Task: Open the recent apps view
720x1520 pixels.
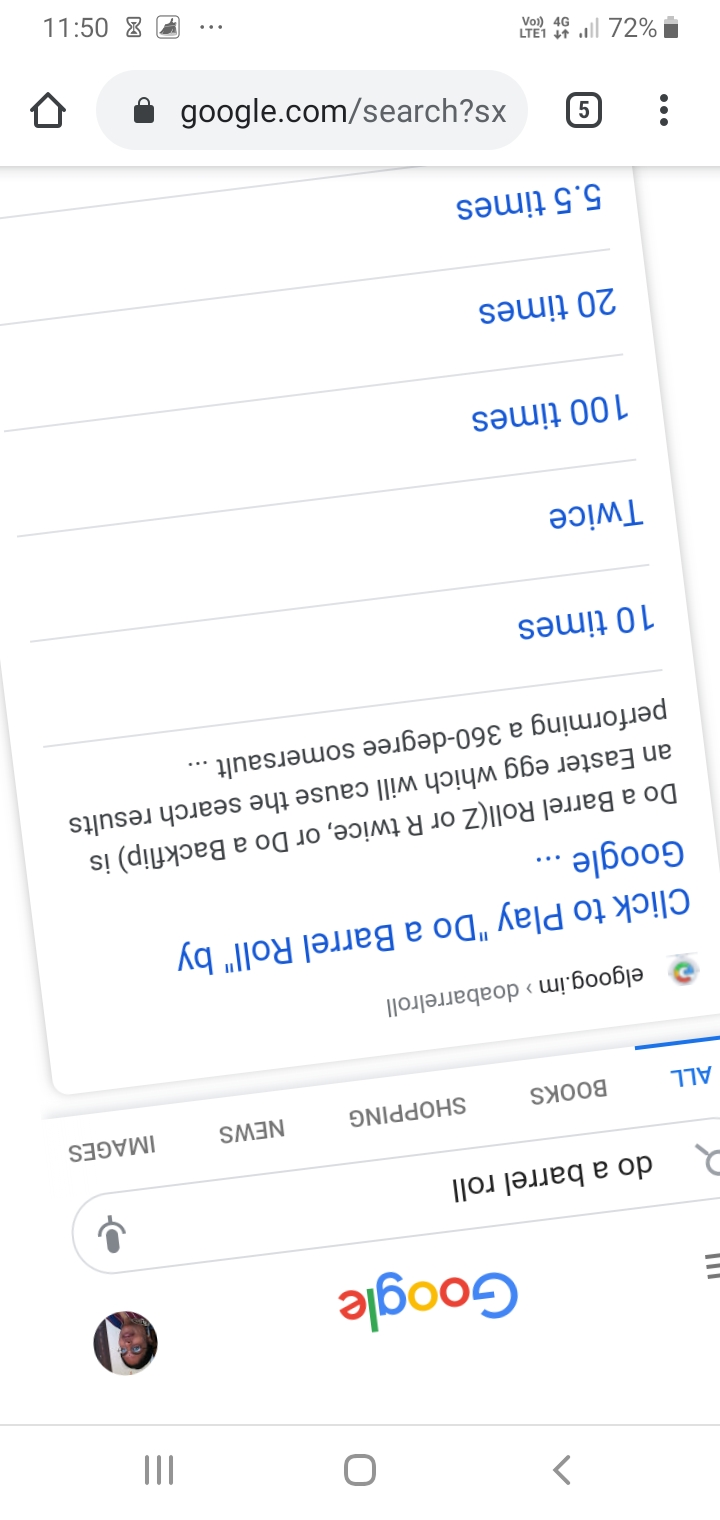Action: (159, 1470)
